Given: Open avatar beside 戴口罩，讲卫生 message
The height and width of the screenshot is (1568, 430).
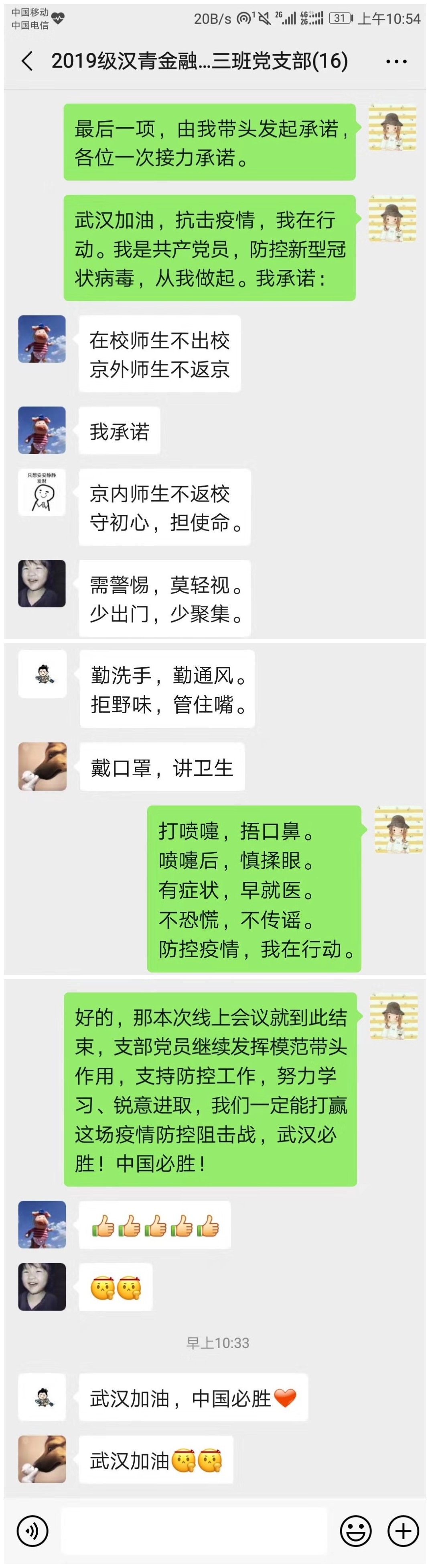Looking at the screenshot, I should point(42,766).
